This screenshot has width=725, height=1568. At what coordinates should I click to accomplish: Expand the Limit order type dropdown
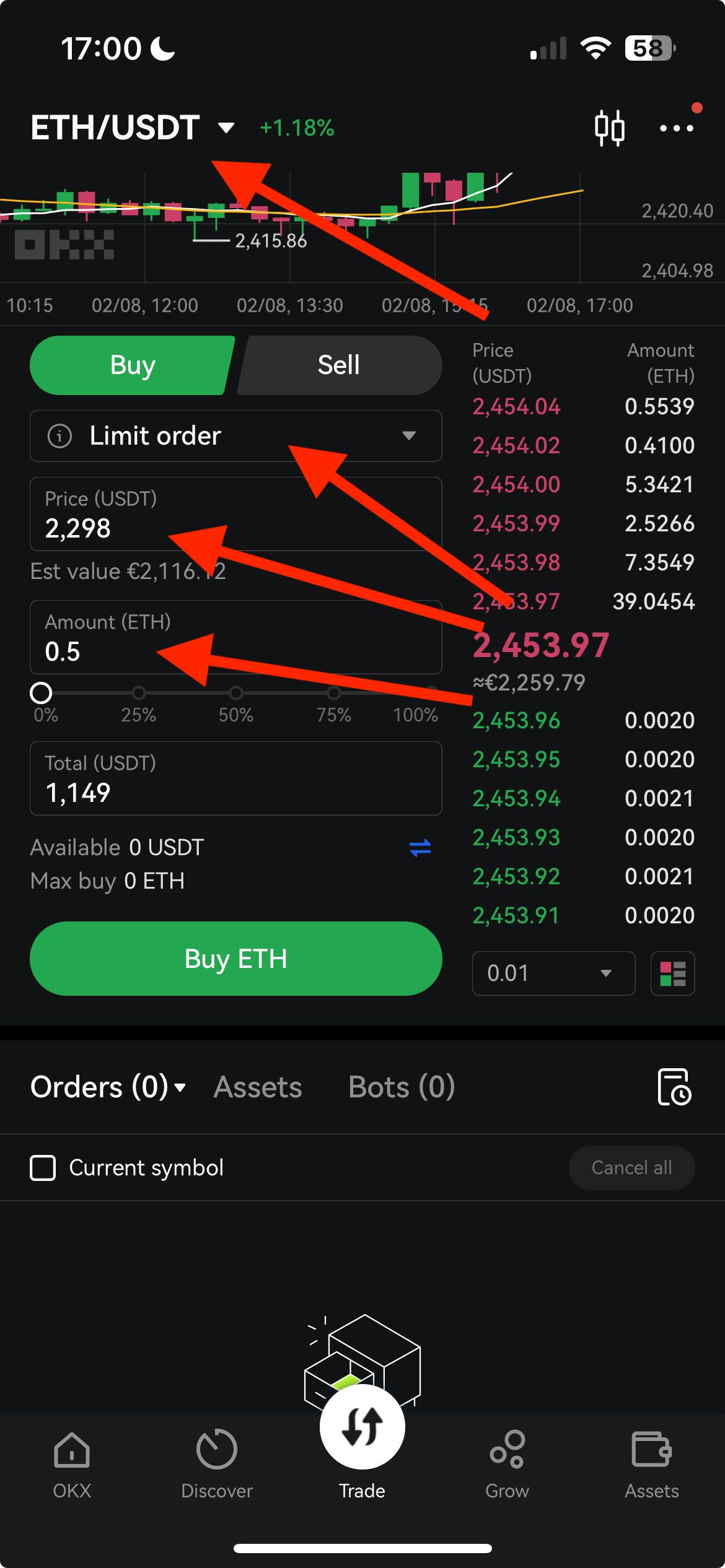pyautogui.click(x=235, y=436)
